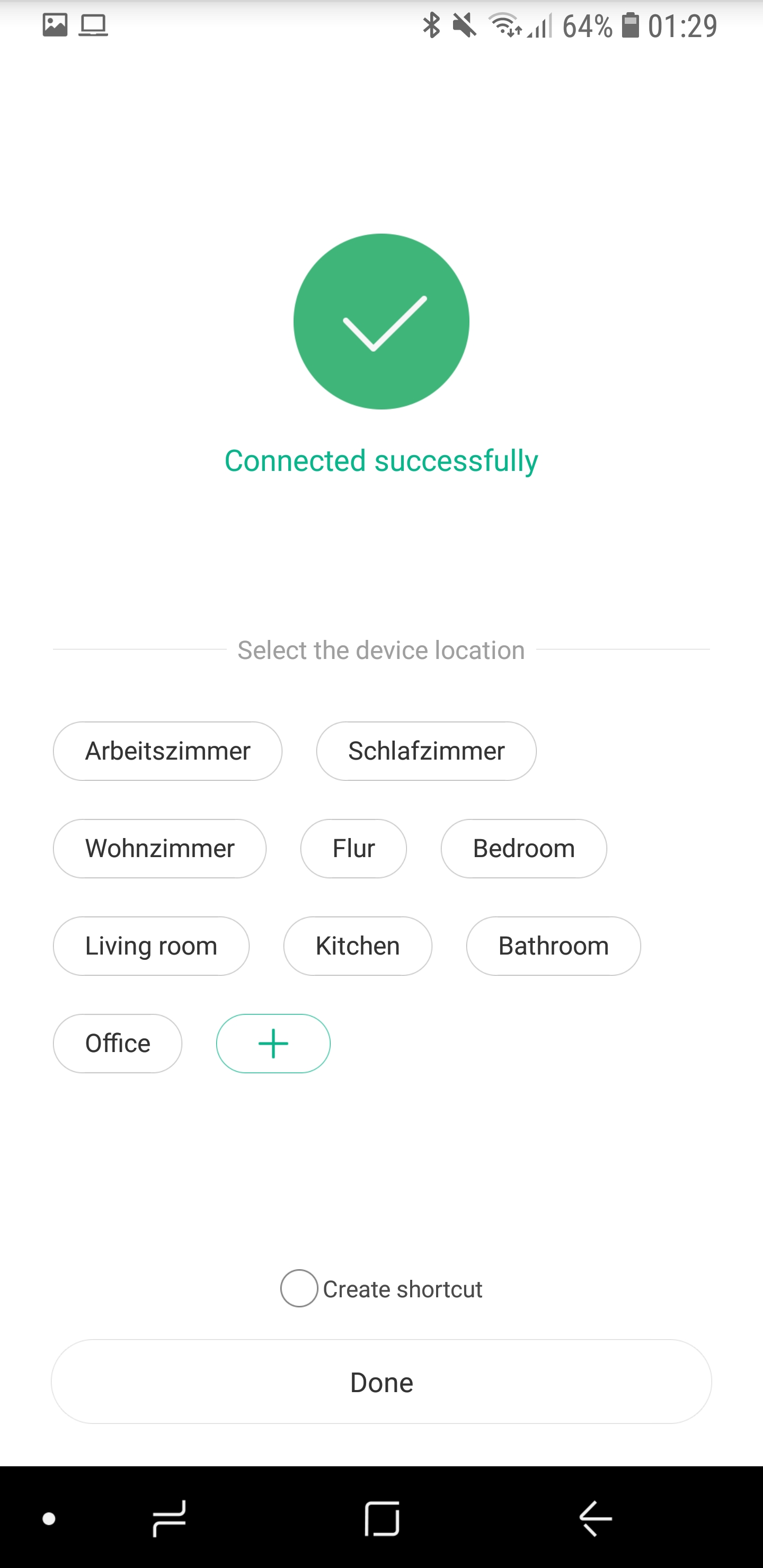
Task: Tap the Bathroom location chip
Action: tap(553, 946)
